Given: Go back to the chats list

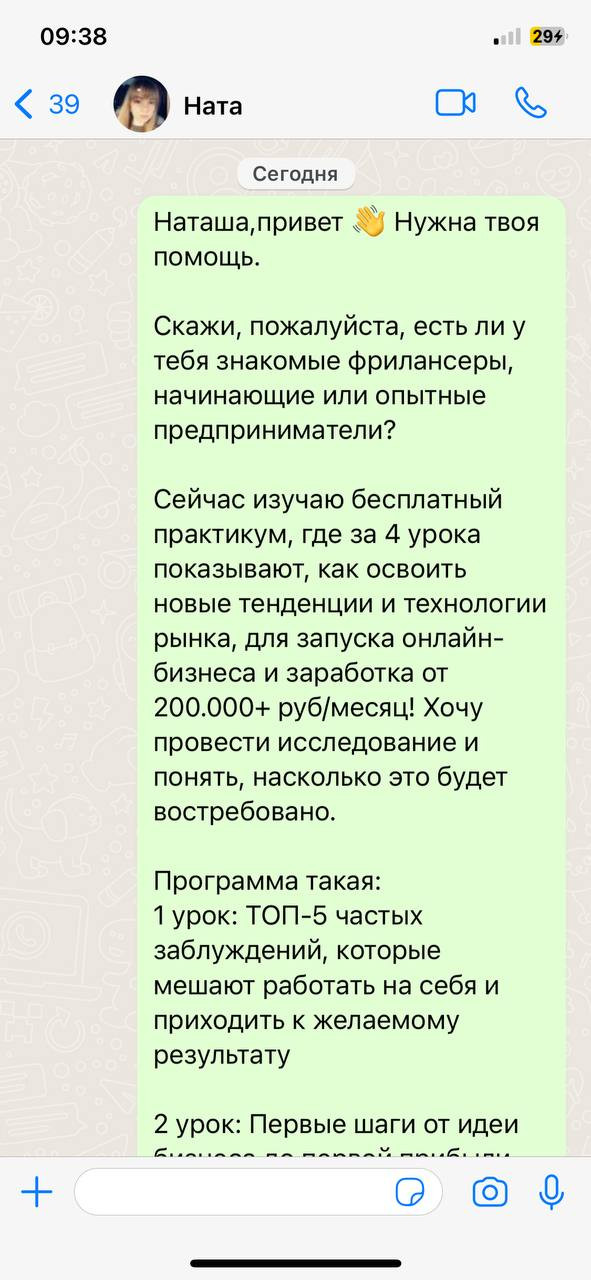Looking at the screenshot, I should [47, 104].
